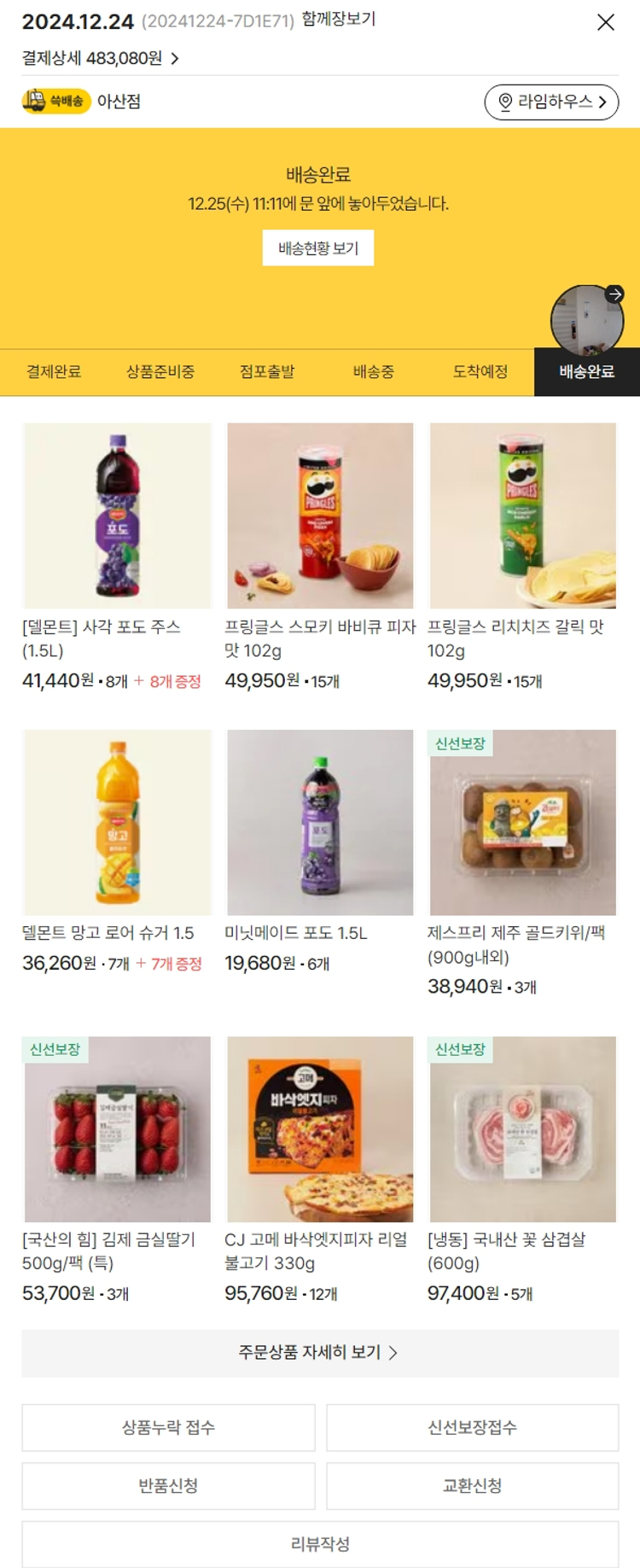Request a return with 반품신청

coord(168,1485)
